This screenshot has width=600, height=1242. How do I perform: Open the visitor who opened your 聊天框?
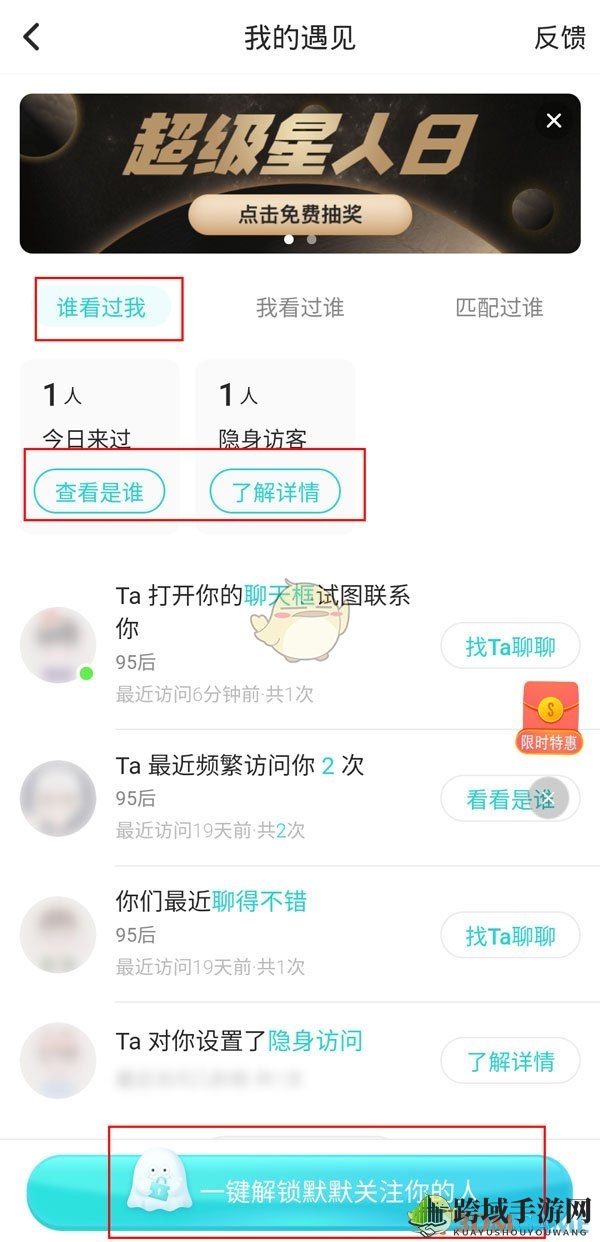(260, 645)
